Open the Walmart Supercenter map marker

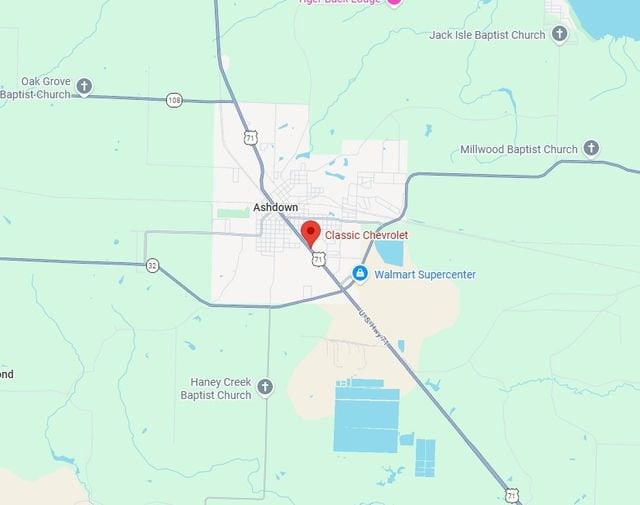point(360,274)
